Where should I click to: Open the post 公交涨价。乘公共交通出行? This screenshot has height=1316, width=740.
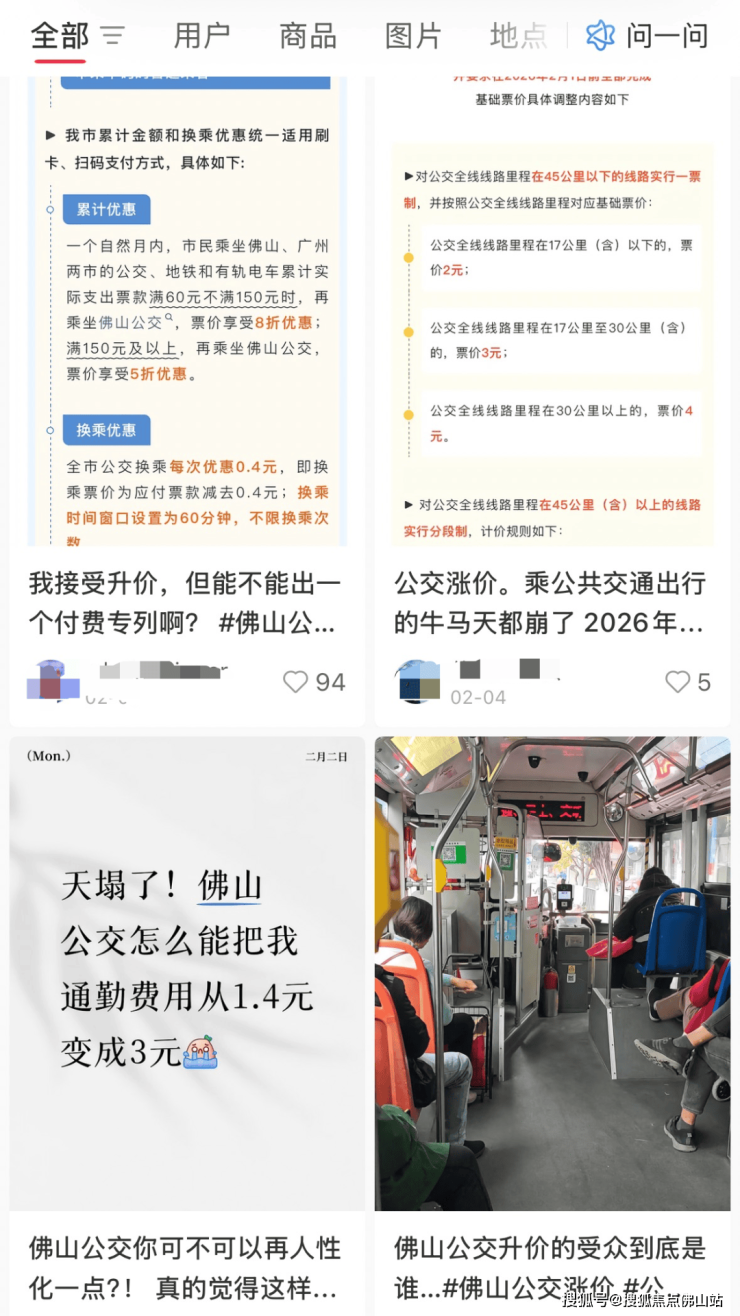(550, 602)
